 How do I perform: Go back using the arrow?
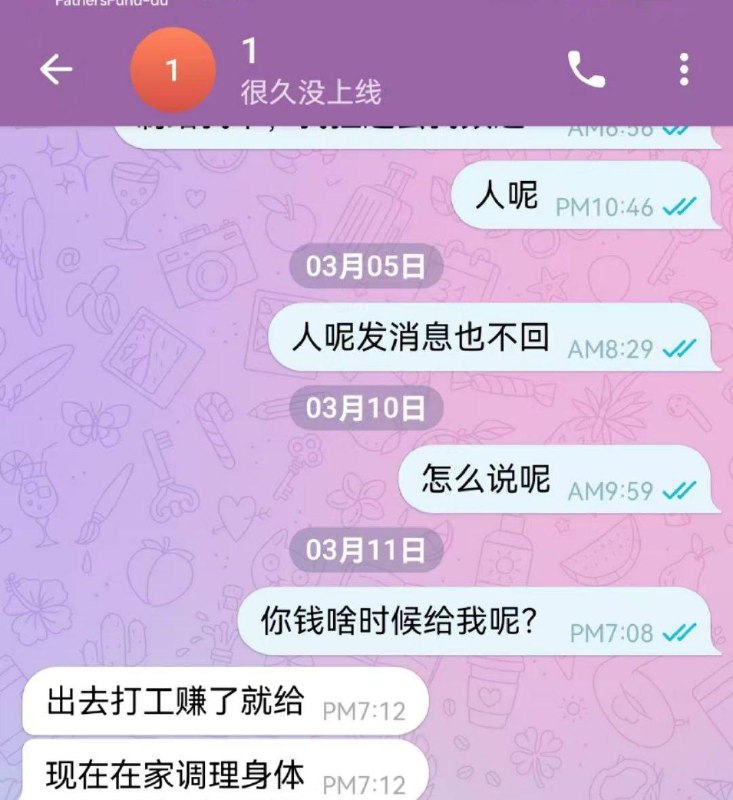point(56,69)
